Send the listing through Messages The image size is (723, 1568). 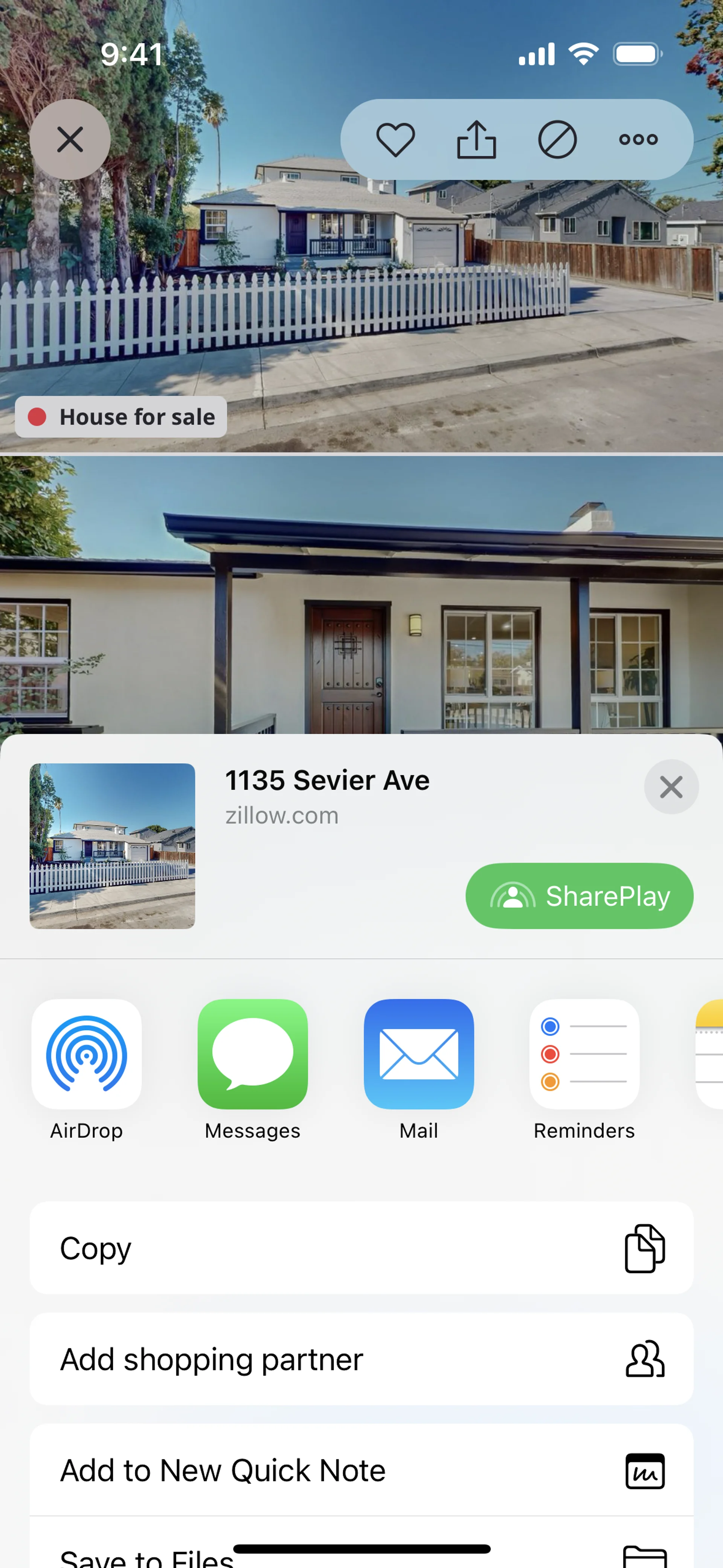click(x=253, y=1054)
